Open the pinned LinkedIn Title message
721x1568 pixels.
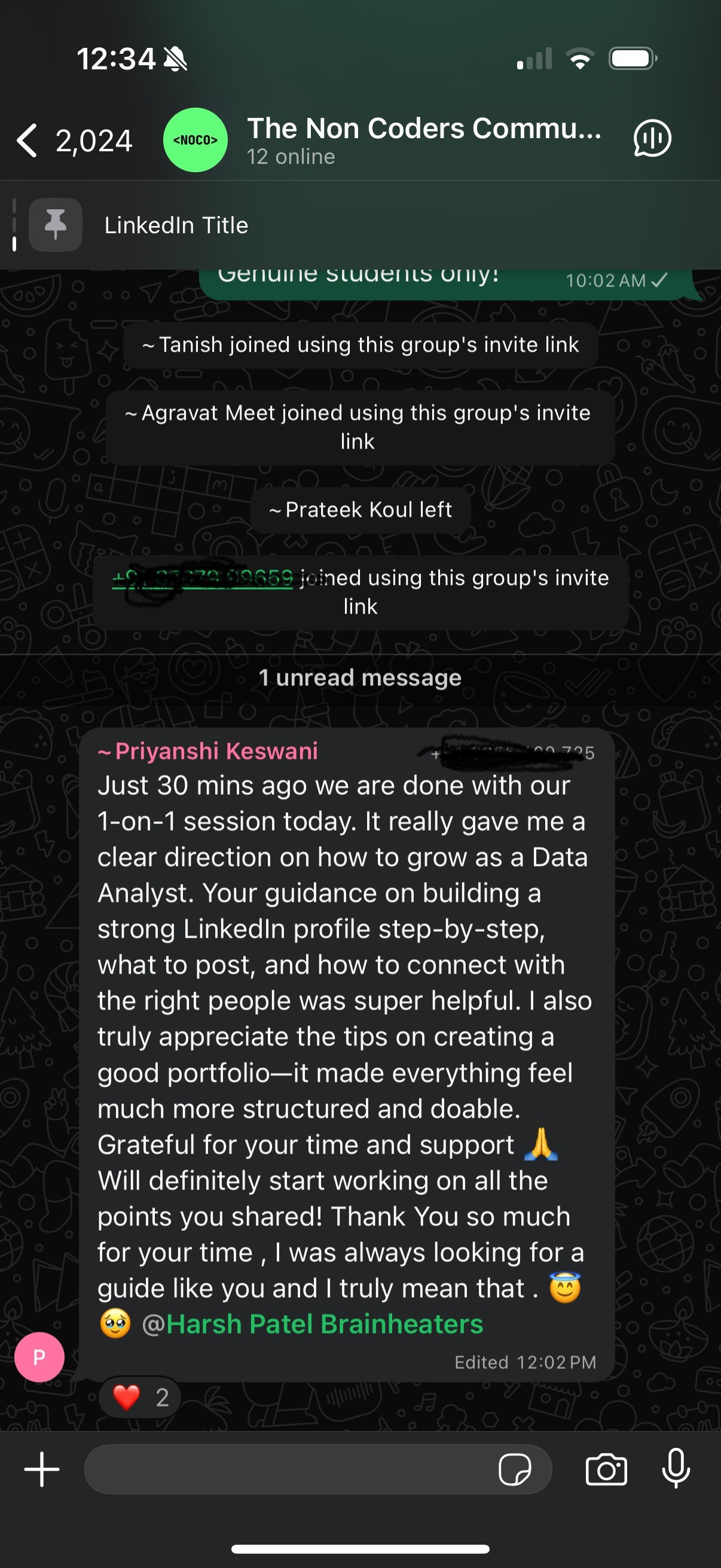pyautogui.click(x=176, y=225)
